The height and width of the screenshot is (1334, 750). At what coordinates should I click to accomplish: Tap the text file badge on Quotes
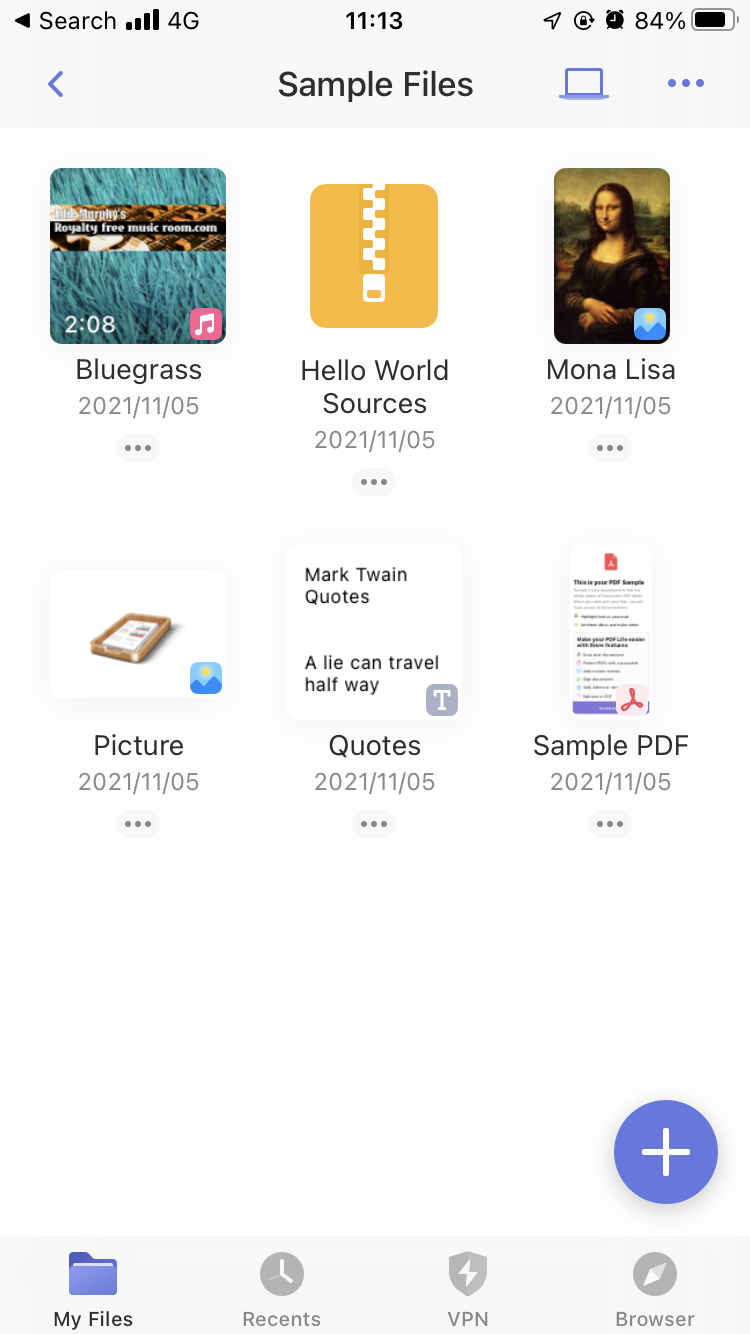point(441,700)
